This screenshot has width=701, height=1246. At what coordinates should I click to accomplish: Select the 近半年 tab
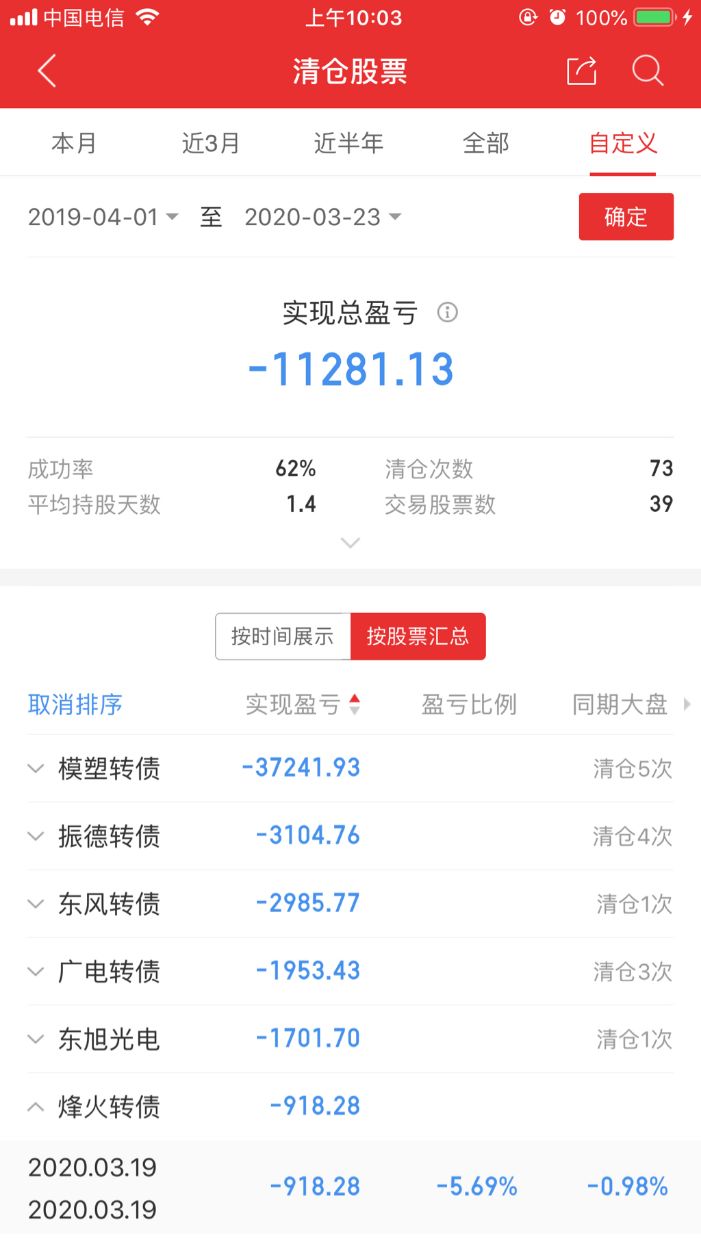[348, 143]
